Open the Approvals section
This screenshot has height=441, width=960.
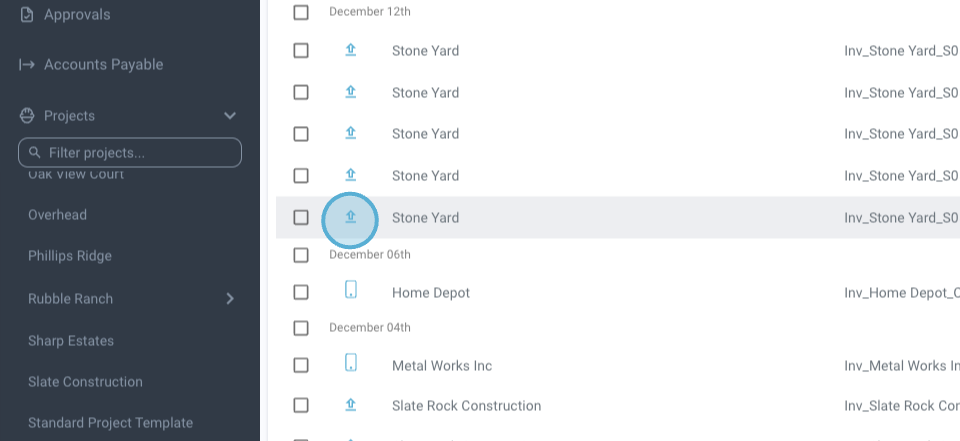(x=77, y=15)
